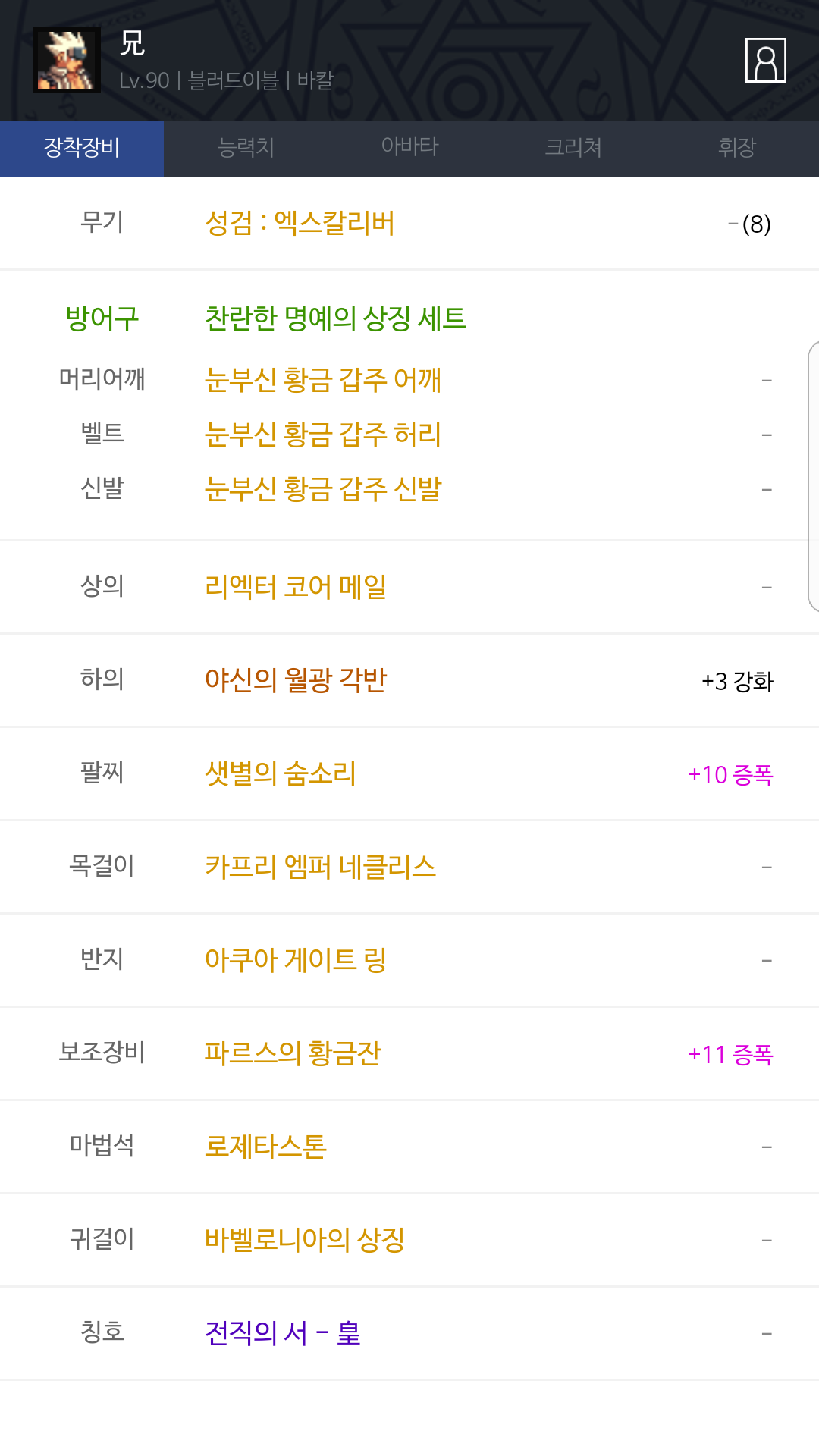Open 야신의 월광 각반 item
The width and height of the screenshot is (819, 1456).
[x=296, y=679]
